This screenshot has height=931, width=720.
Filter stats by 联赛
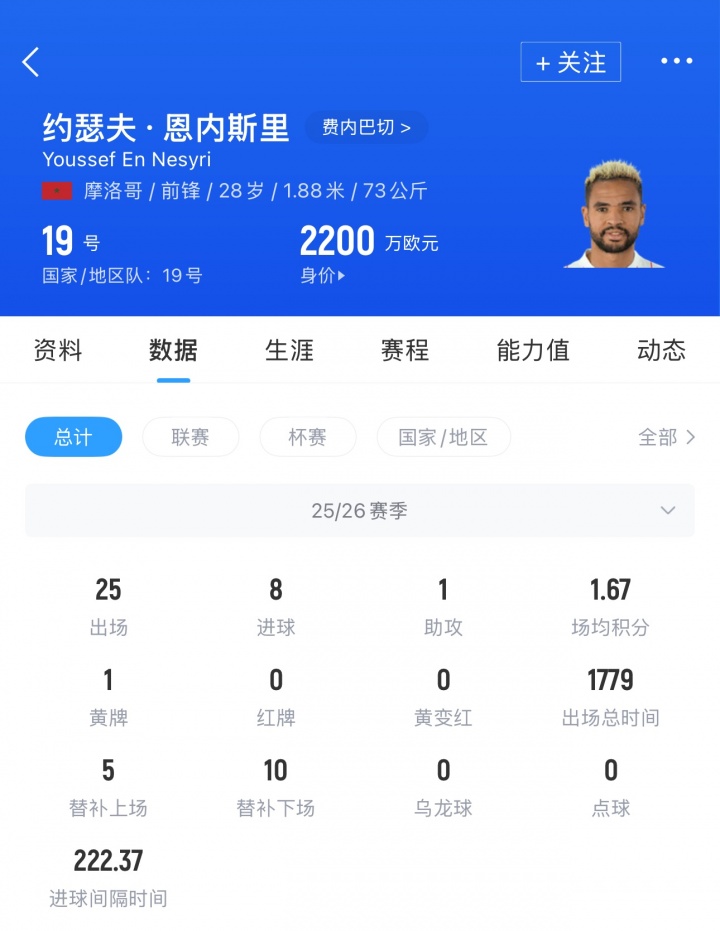[190, 437]
